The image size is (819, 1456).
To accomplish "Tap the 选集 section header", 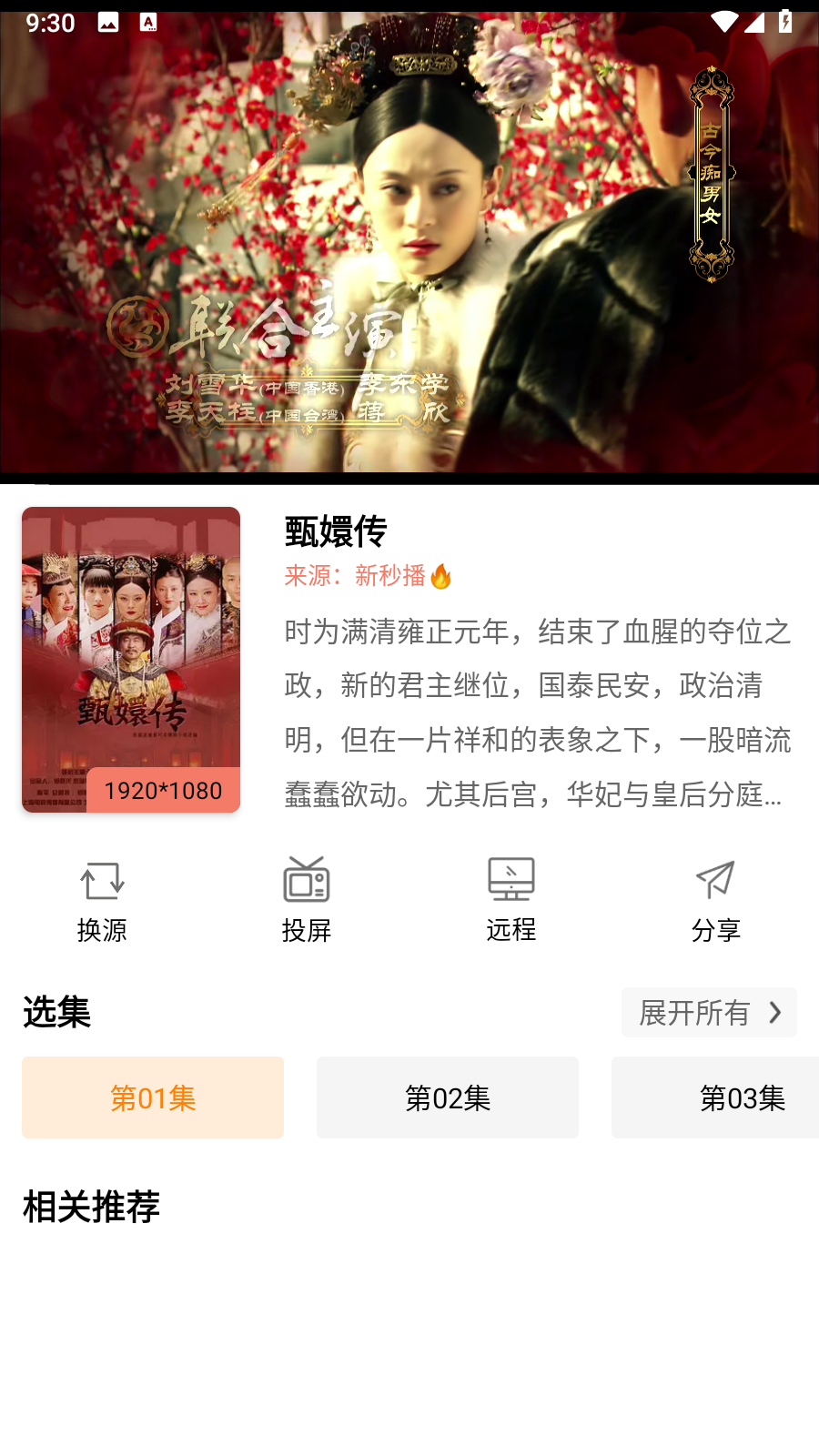I will point(56,1013).
